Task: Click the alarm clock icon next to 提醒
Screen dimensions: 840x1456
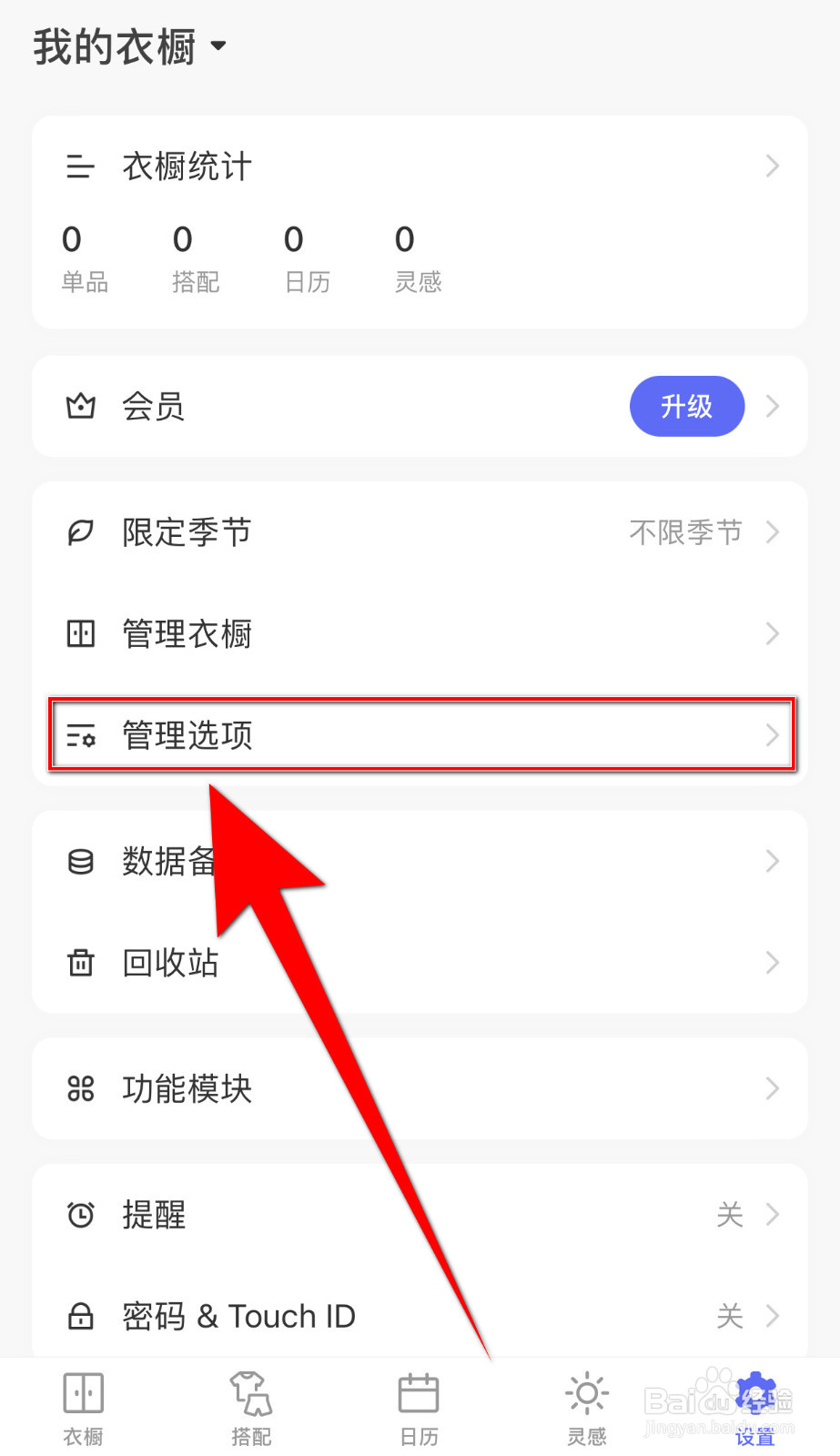Action: click(x=80, y=1214)
